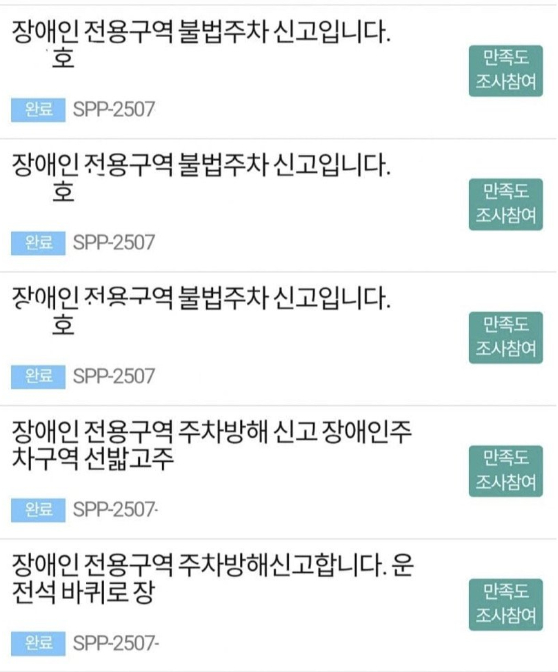558x672 pixels.
Task: Join satisfaction survey for 운전석 바퀴로 report
Action: (x=506, y=604)
